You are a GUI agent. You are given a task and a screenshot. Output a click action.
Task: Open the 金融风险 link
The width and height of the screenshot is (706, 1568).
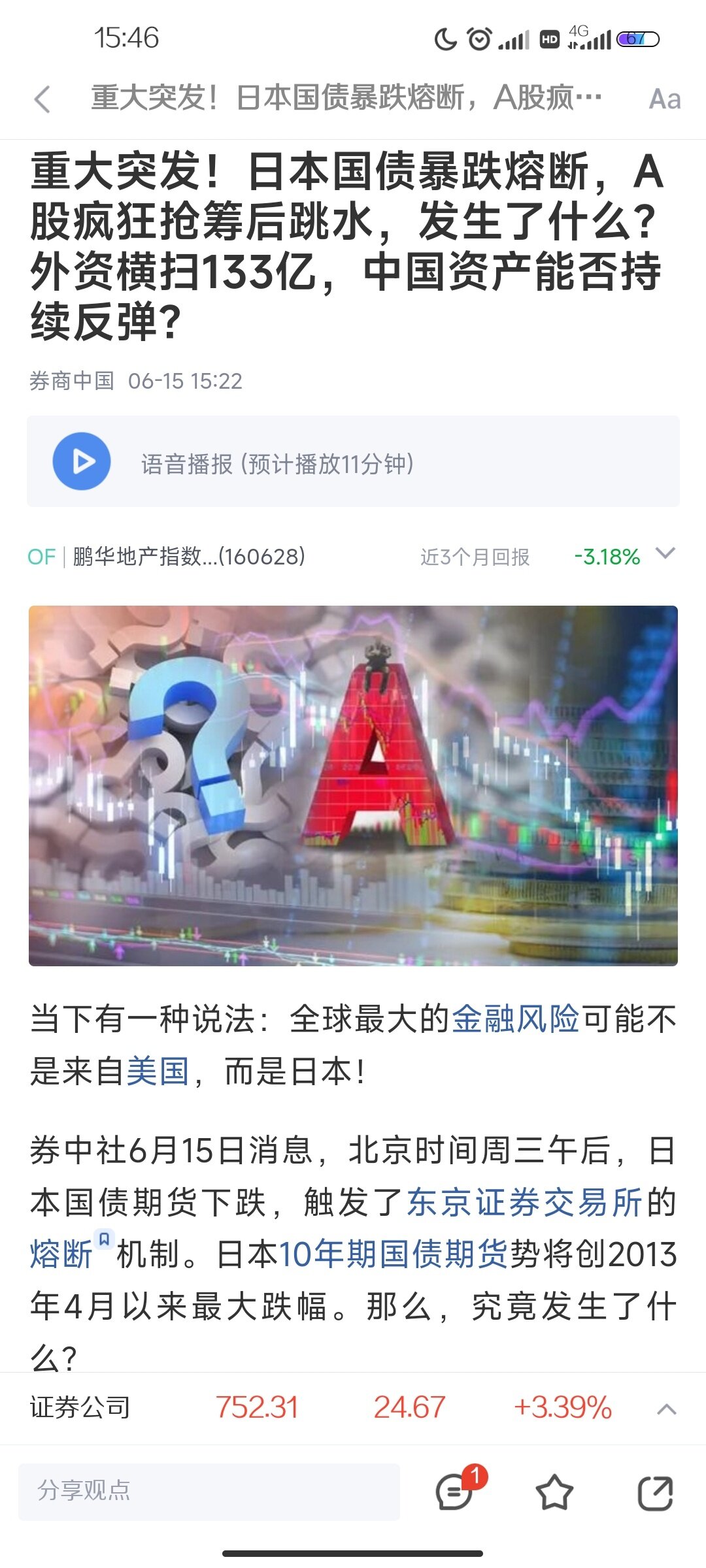coord(516,1019)
